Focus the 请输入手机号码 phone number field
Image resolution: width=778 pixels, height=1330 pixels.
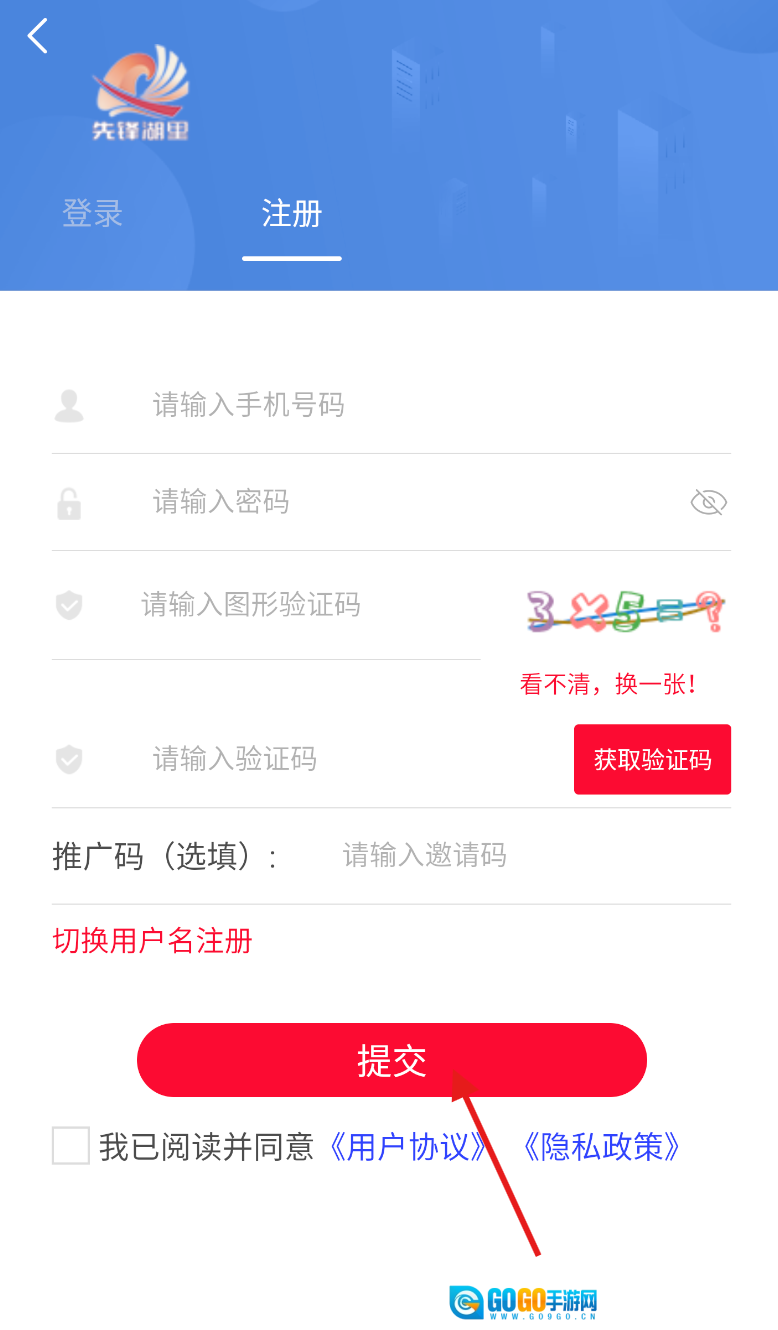400,405
